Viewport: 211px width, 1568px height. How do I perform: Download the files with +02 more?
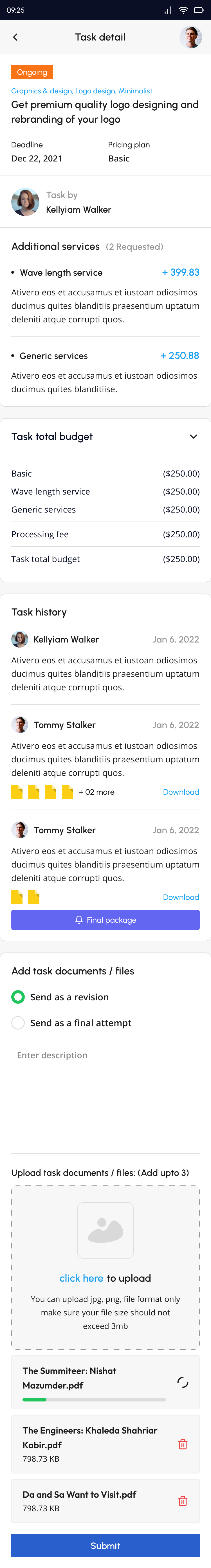tap(181, 792)
